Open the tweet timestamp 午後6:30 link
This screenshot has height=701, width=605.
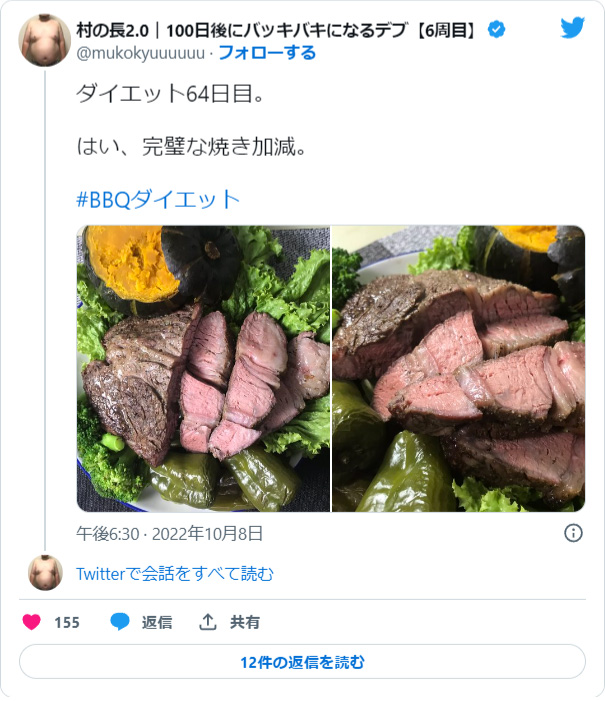coord(169,533)
